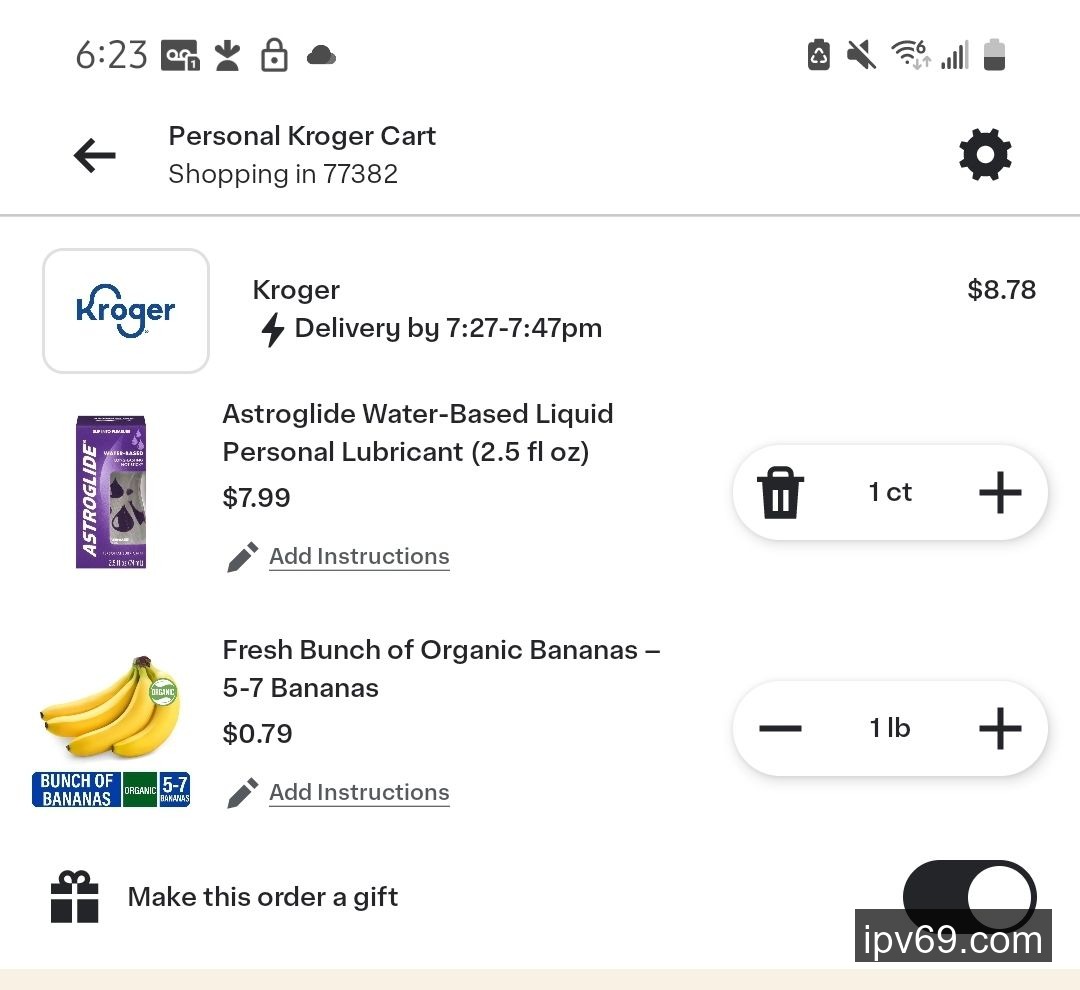Screen dimensions: 1080x990
Task: Go back from Personal Kroger Cart
Action: tap(95, 156)
